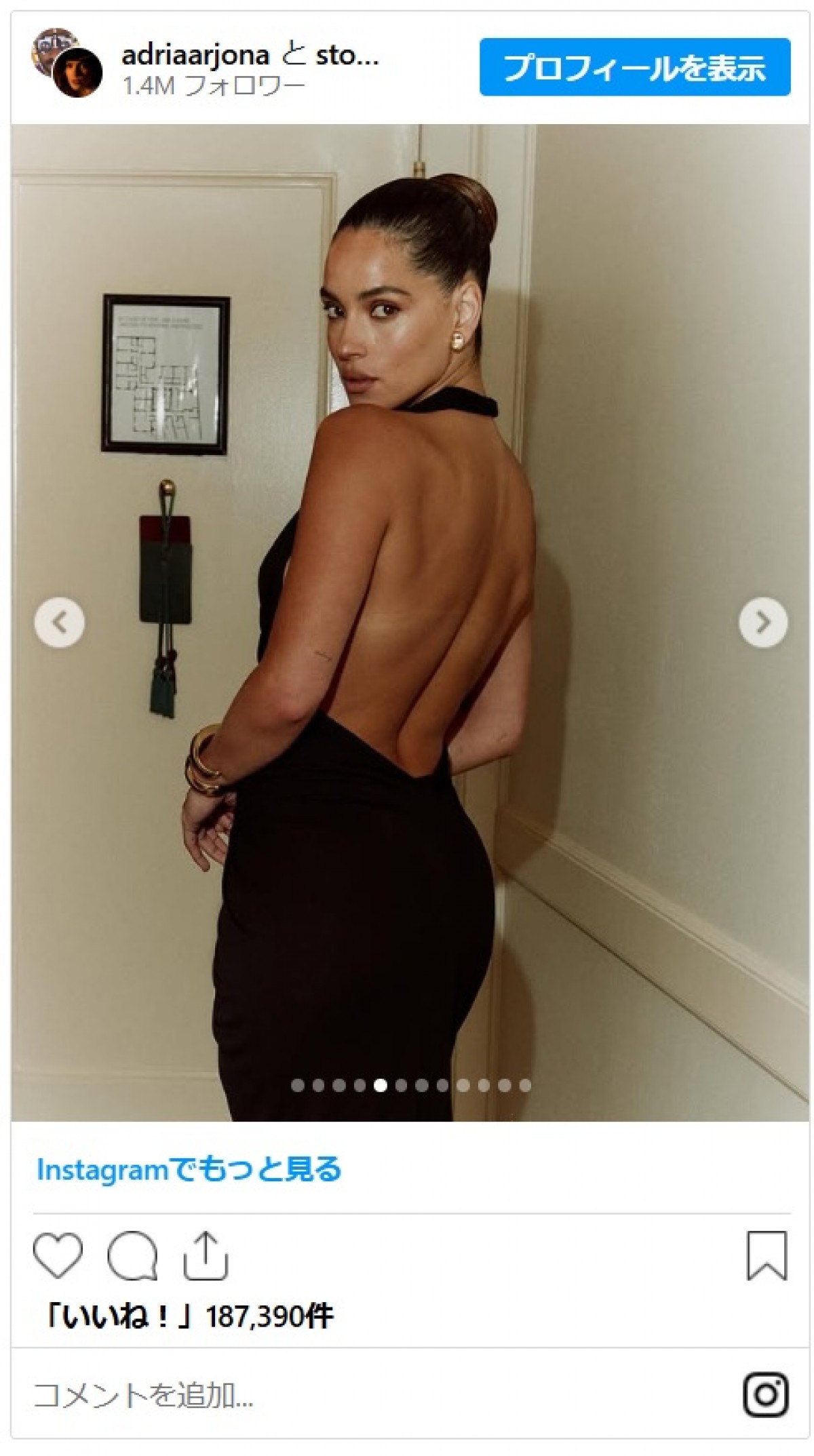Viewport: 814px width, 1456px height.
Task: Tap the プロフィールを表示 button
Action: 634,67
